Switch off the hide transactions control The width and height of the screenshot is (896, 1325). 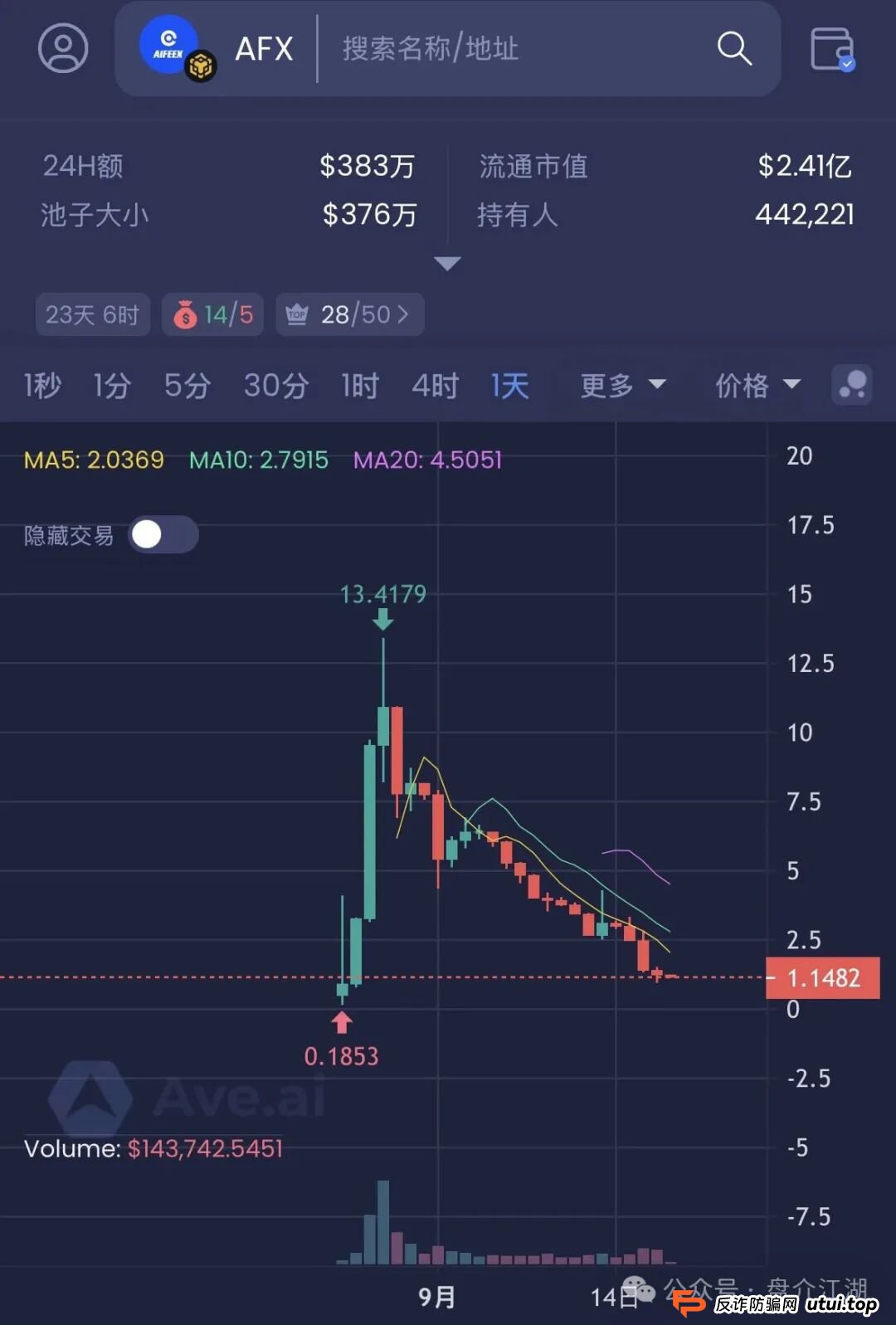163,535
